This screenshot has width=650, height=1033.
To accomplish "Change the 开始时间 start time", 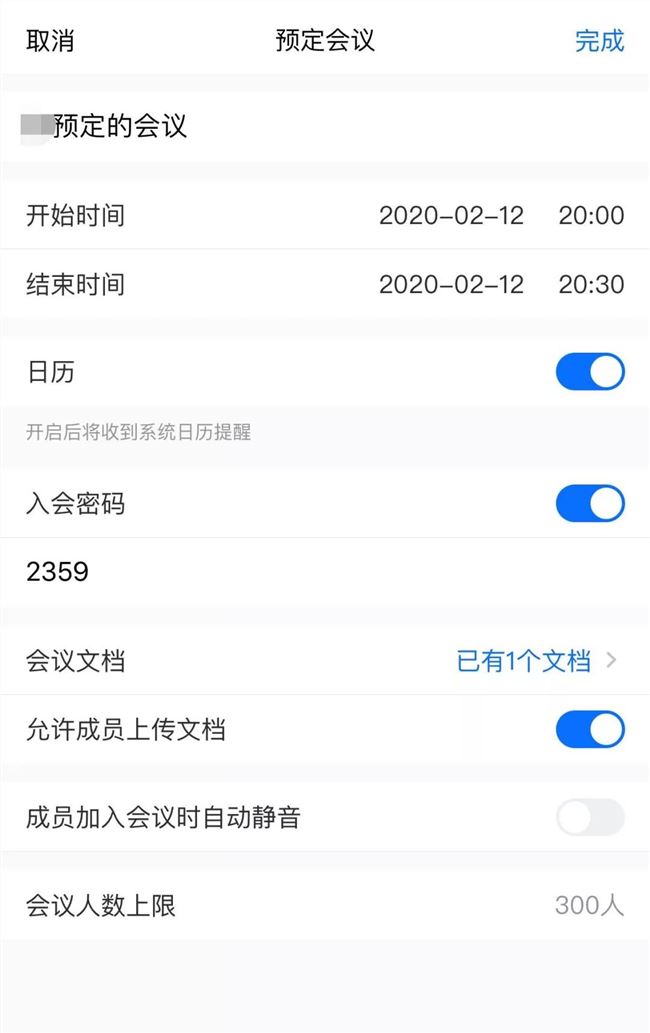I will pos(500,215).
